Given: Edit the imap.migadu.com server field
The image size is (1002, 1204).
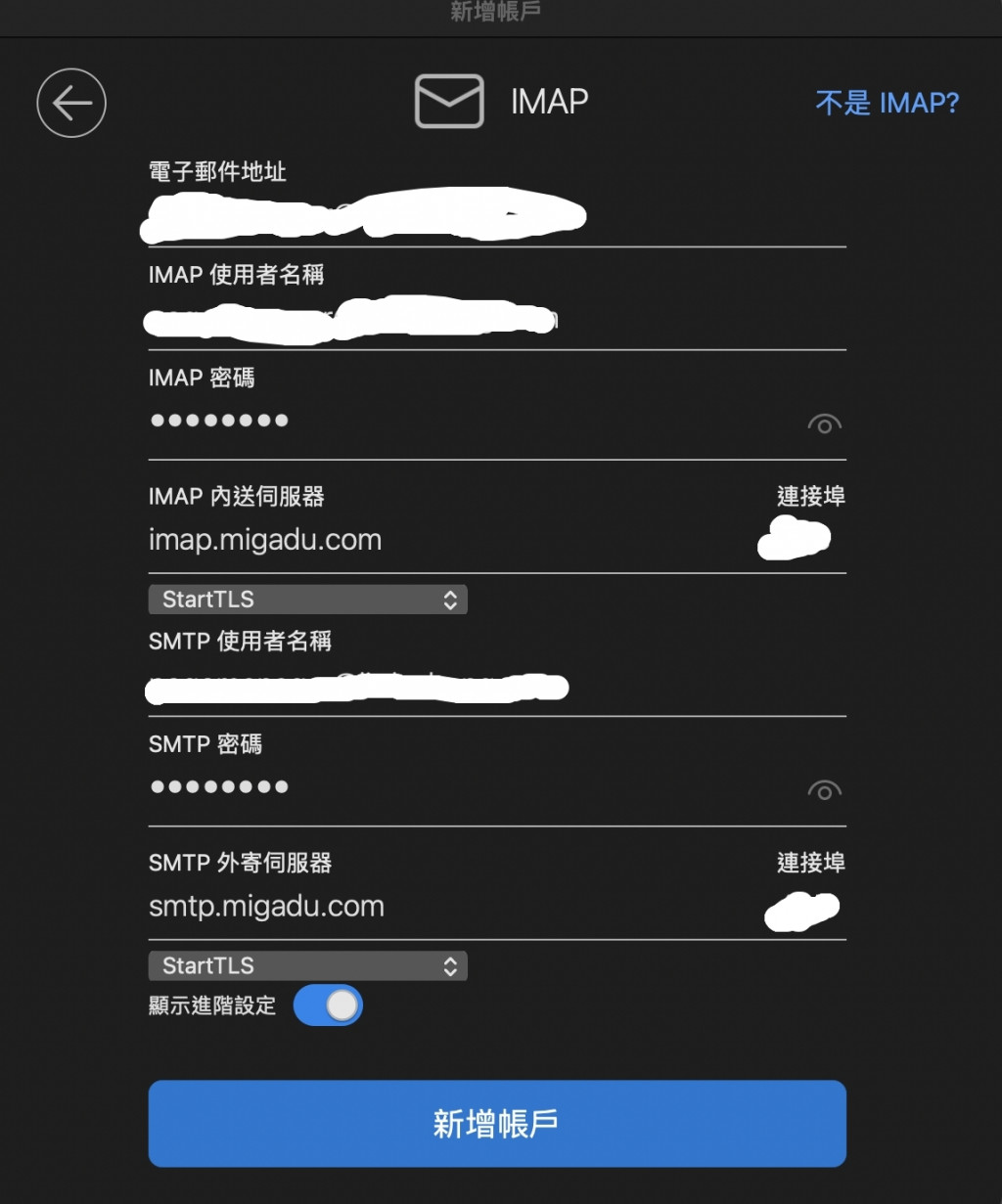Looking at the screenshot, I should [x=391, y=540].
